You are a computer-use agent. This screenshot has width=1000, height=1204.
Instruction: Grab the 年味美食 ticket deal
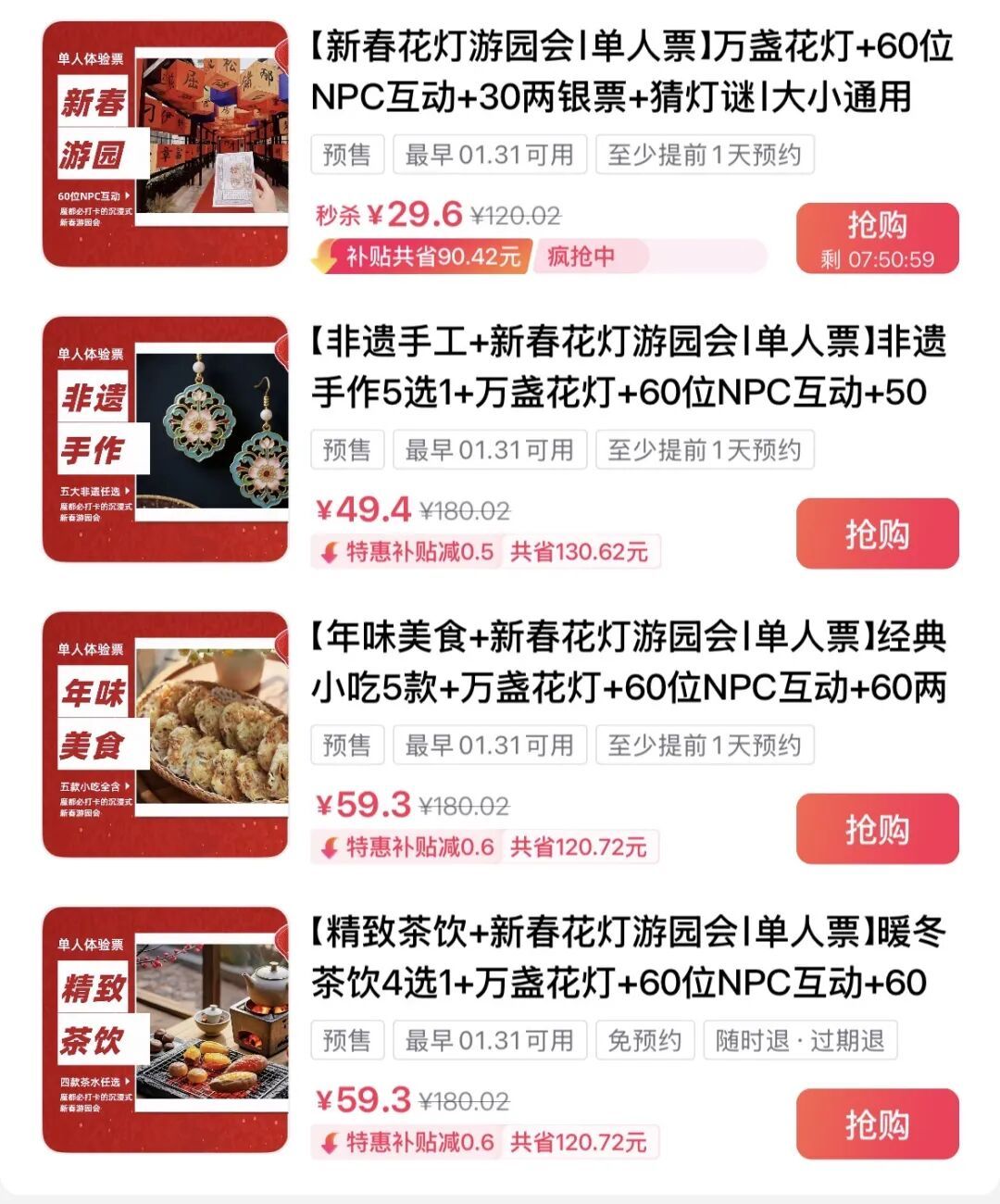pyautogui.click(x=877, y=829)
